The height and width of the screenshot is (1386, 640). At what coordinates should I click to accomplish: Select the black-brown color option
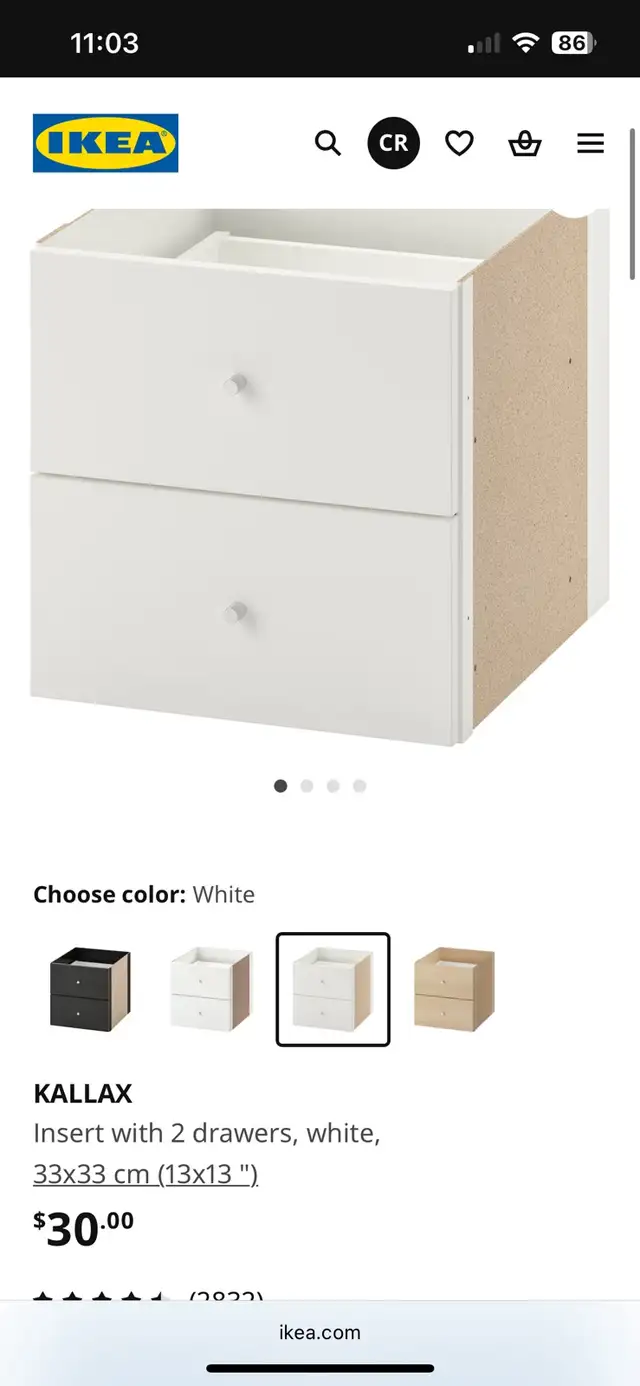click(91, 989)
